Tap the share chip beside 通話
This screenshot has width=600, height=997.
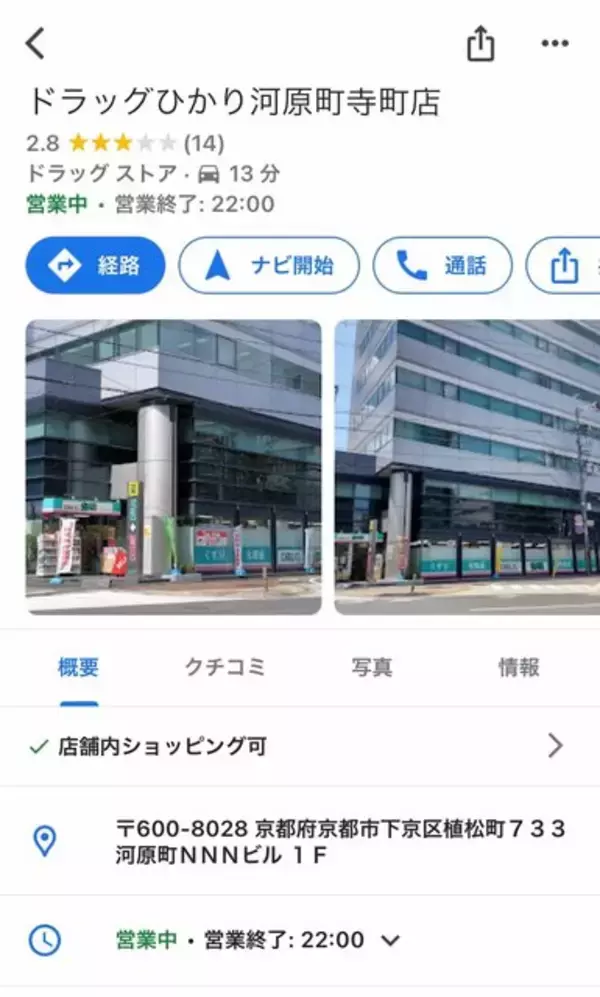click(x=565, y=265)
